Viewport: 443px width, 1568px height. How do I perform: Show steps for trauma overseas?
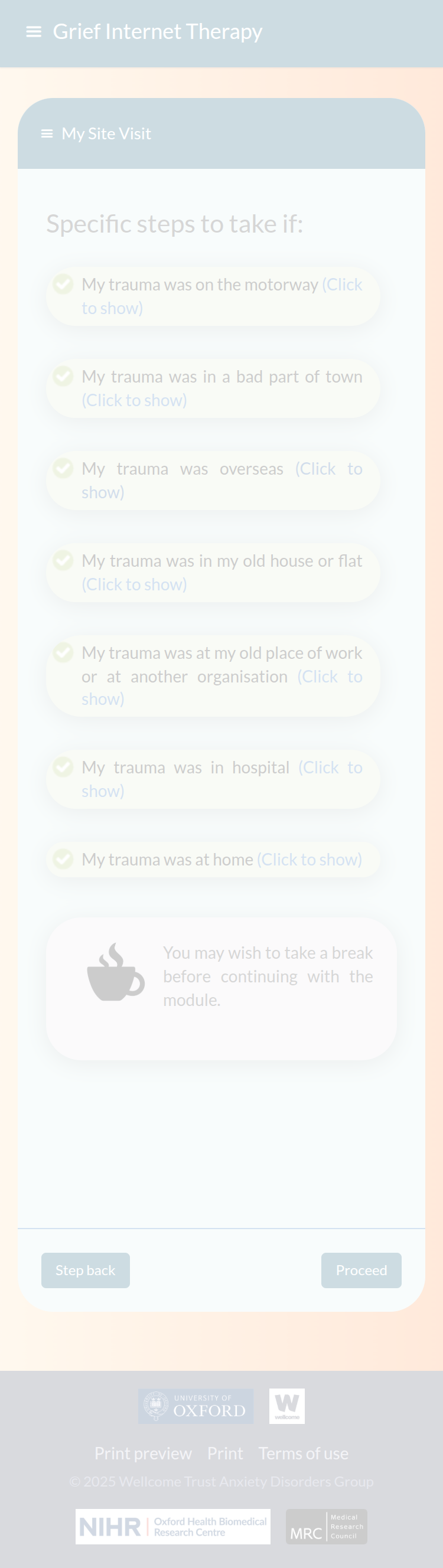[328, 469]
